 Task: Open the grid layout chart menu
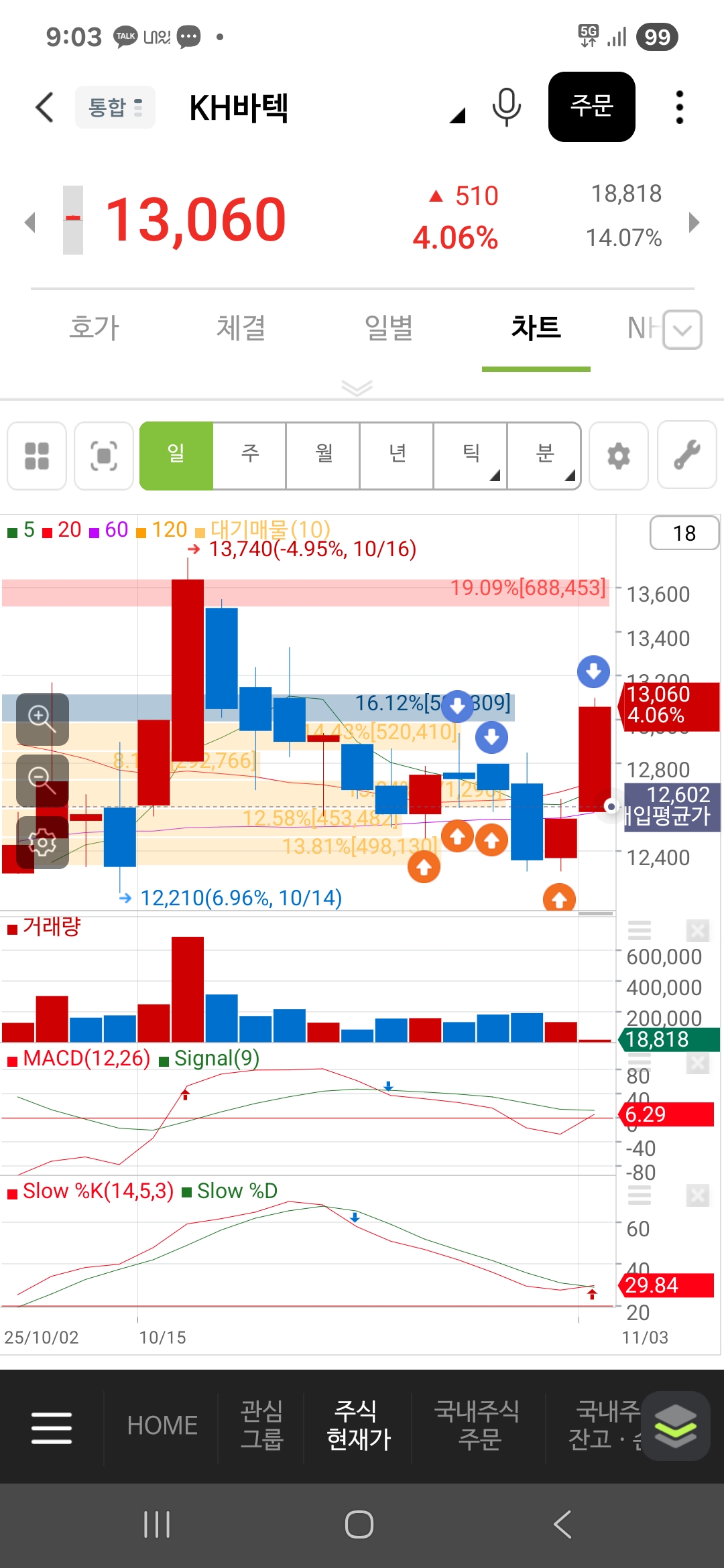click(x=37, y=456)
